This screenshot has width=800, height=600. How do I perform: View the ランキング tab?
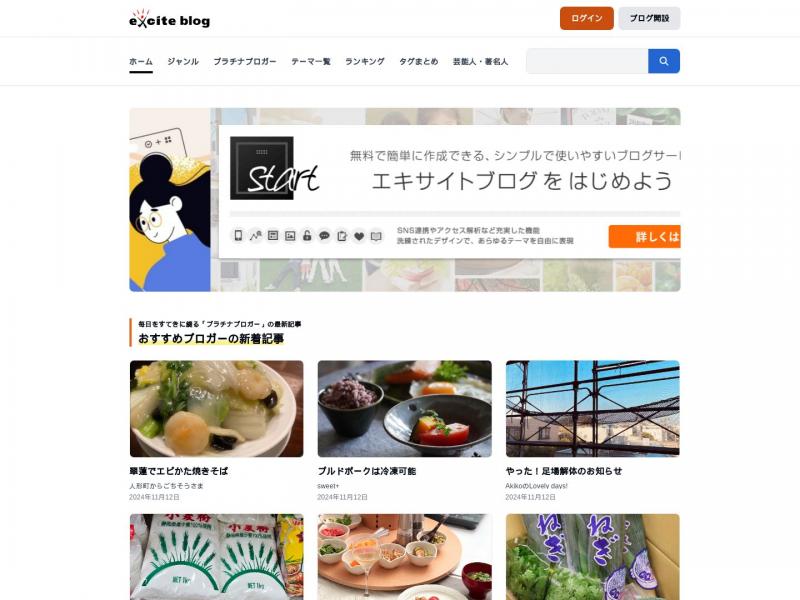(x=365, y=62)
